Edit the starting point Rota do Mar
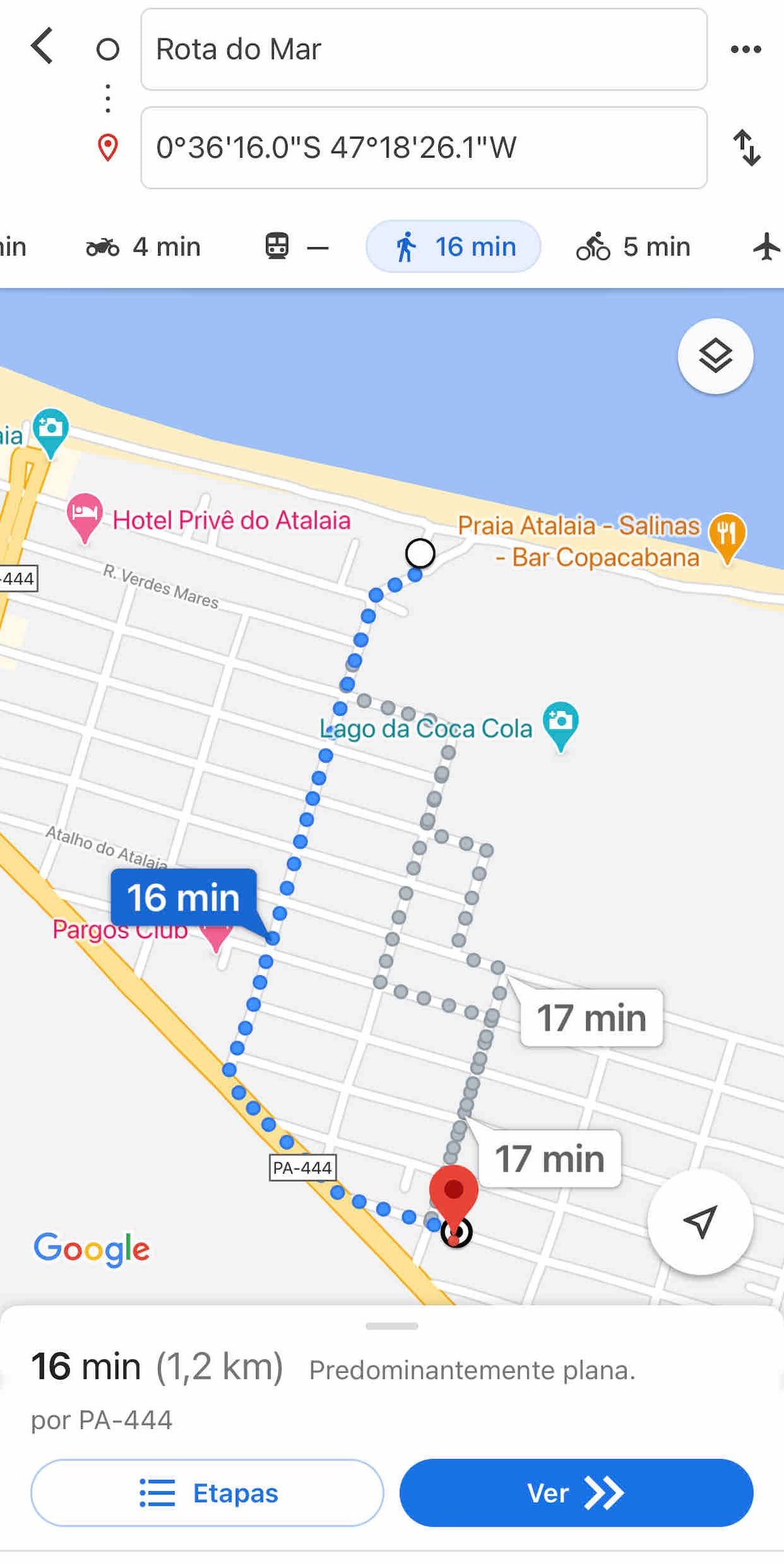Screen dimensions: 784x1563 click(x=424, y=50)
